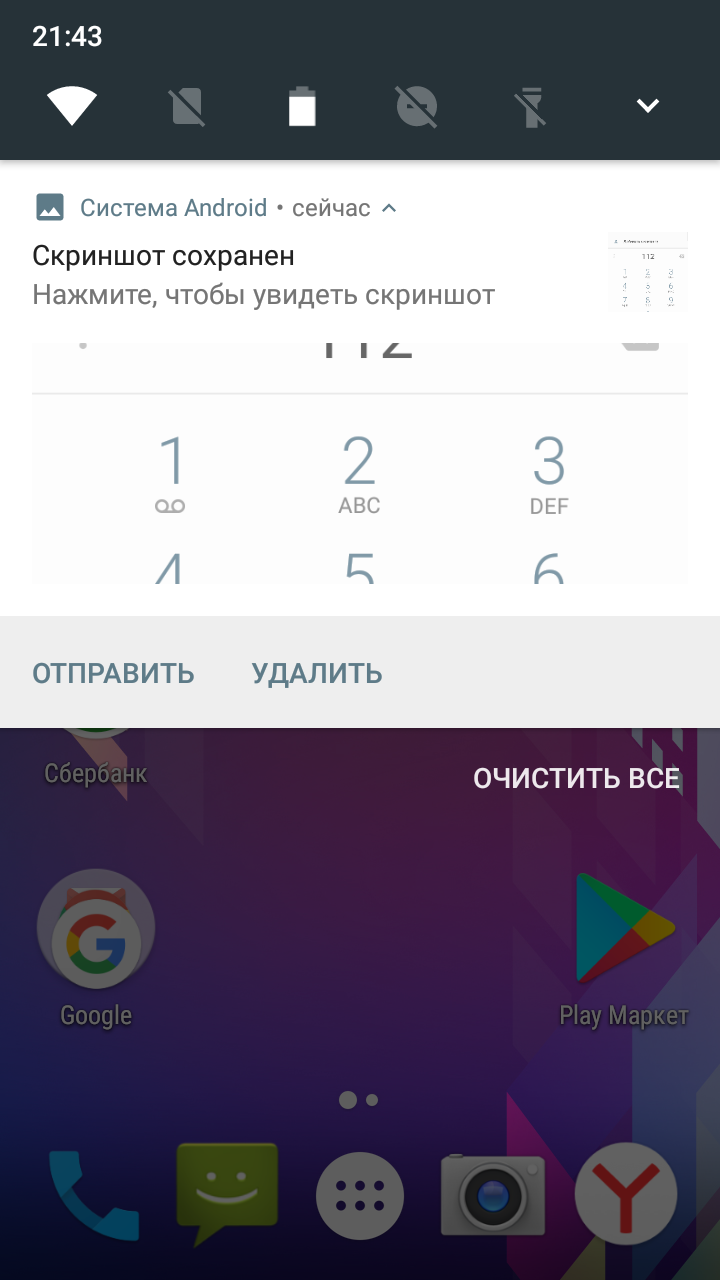Tap УДАЛИТЬ to delete the screenshot
720x1280 pixels.
(x=317, y=673)
